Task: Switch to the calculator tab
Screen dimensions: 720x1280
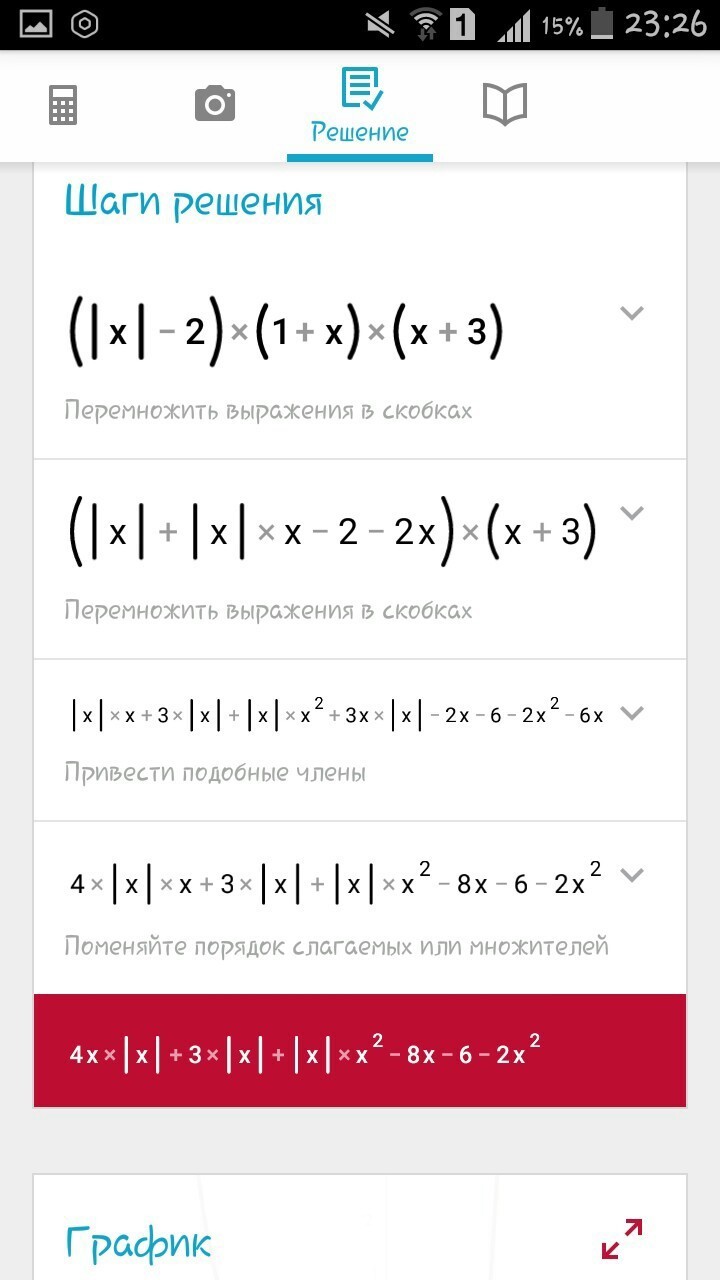Action: 63,105
